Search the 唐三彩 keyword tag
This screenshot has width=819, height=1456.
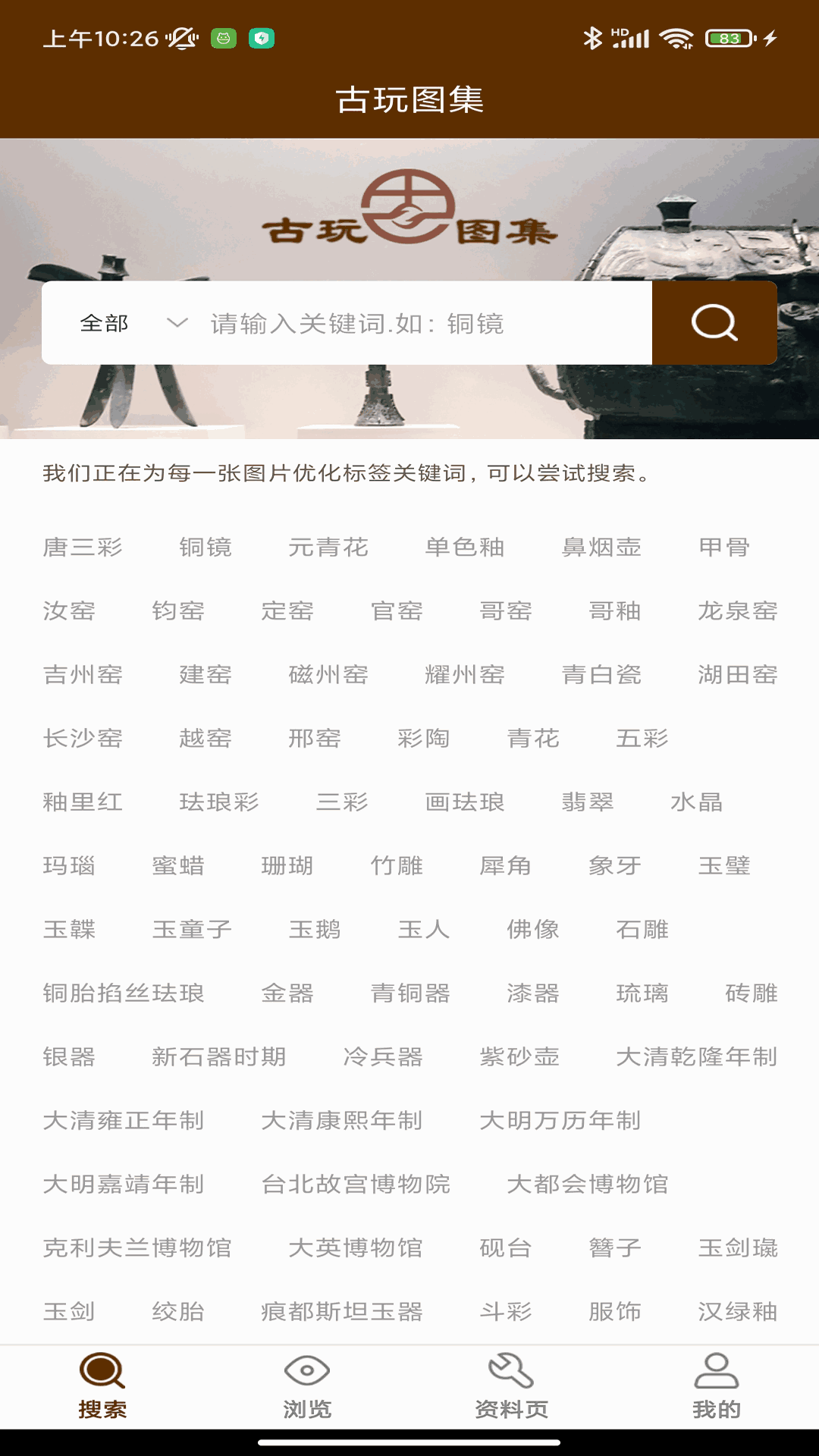(x=83, y=548)
